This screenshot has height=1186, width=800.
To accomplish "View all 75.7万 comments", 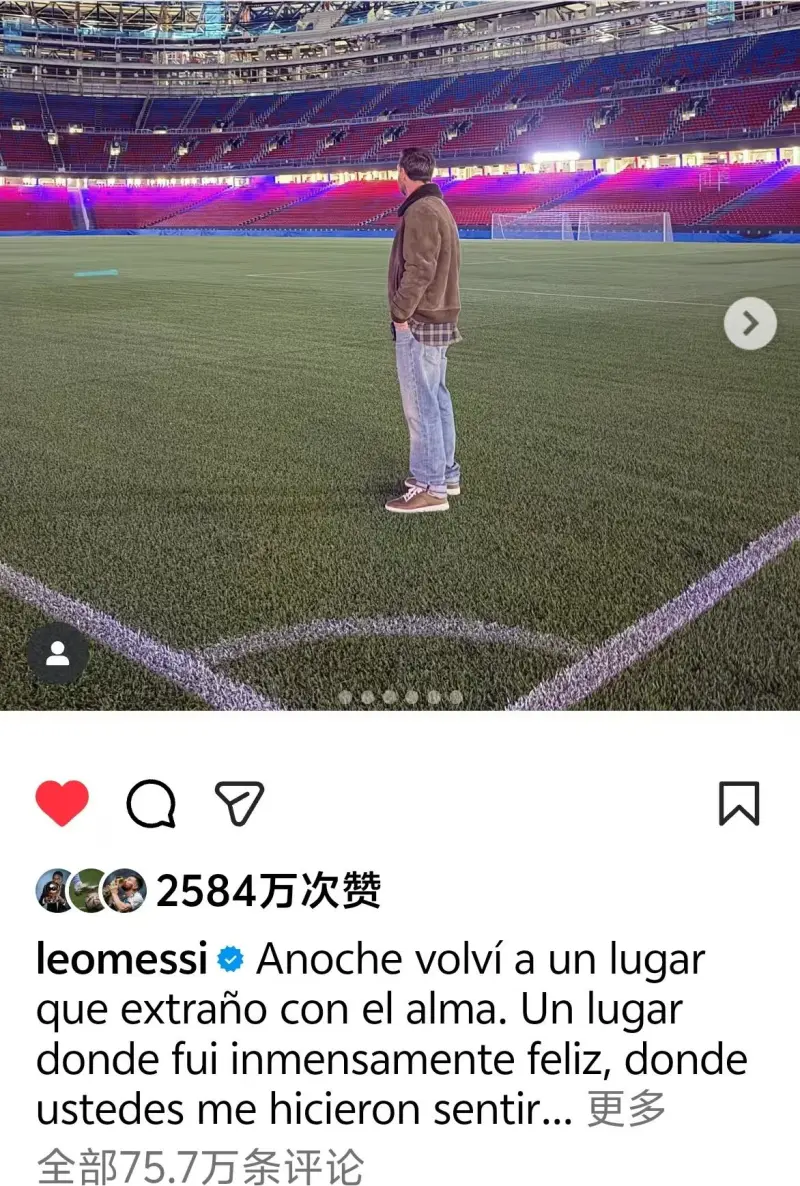I will click(200, 1166).
